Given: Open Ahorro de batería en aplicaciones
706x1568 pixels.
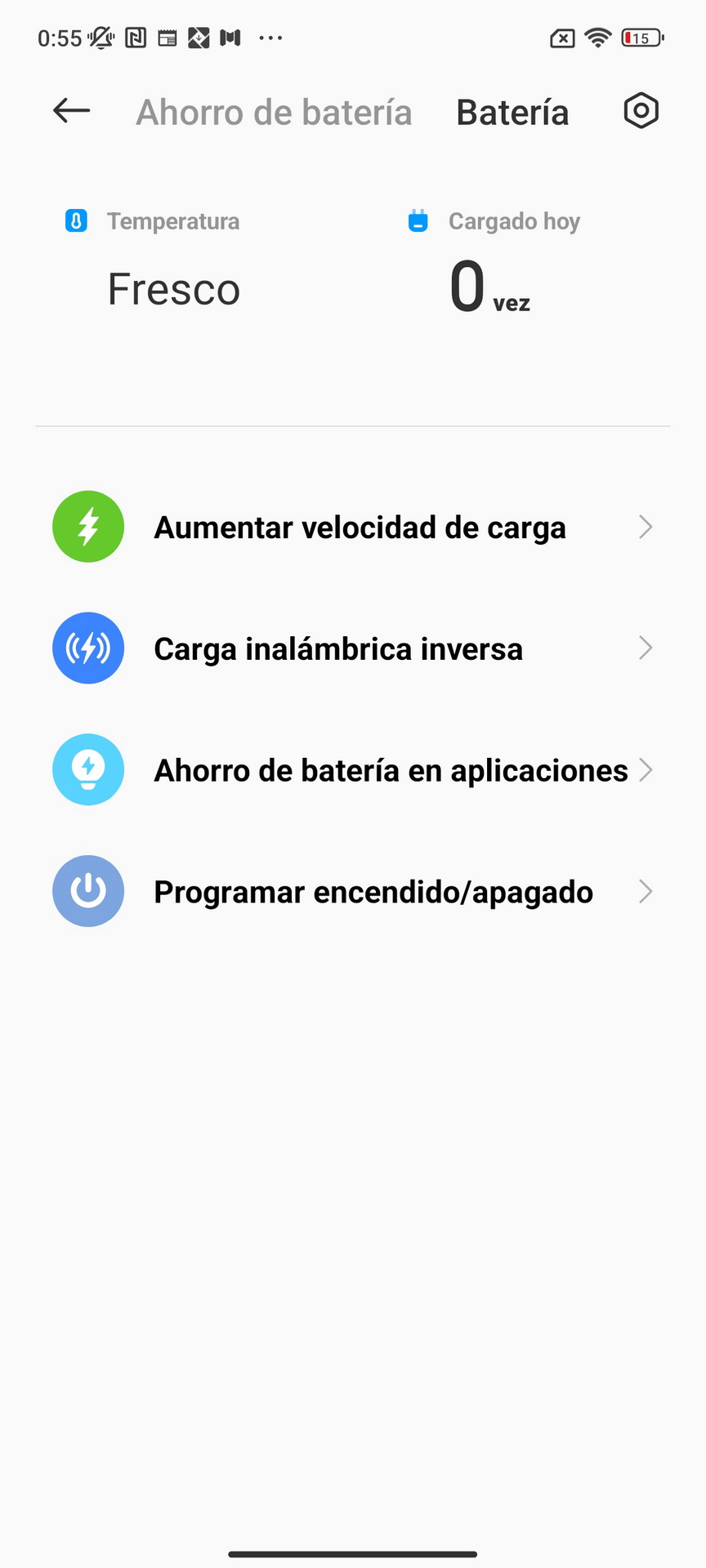Looking at the screenshot, I should click(x=353, y=770).
